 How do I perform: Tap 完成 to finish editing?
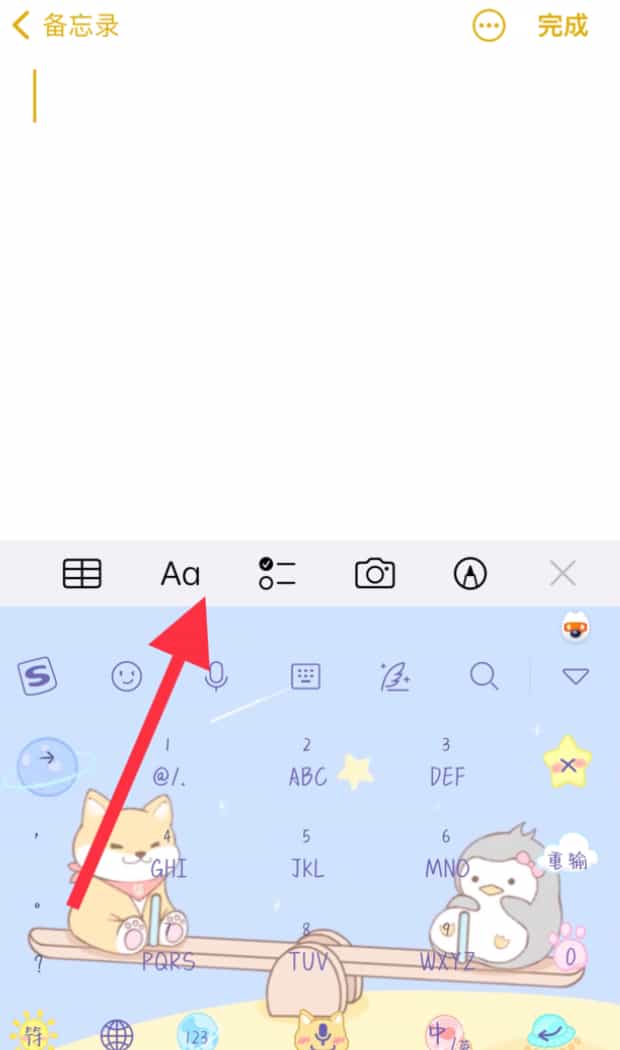coord(563,26)
